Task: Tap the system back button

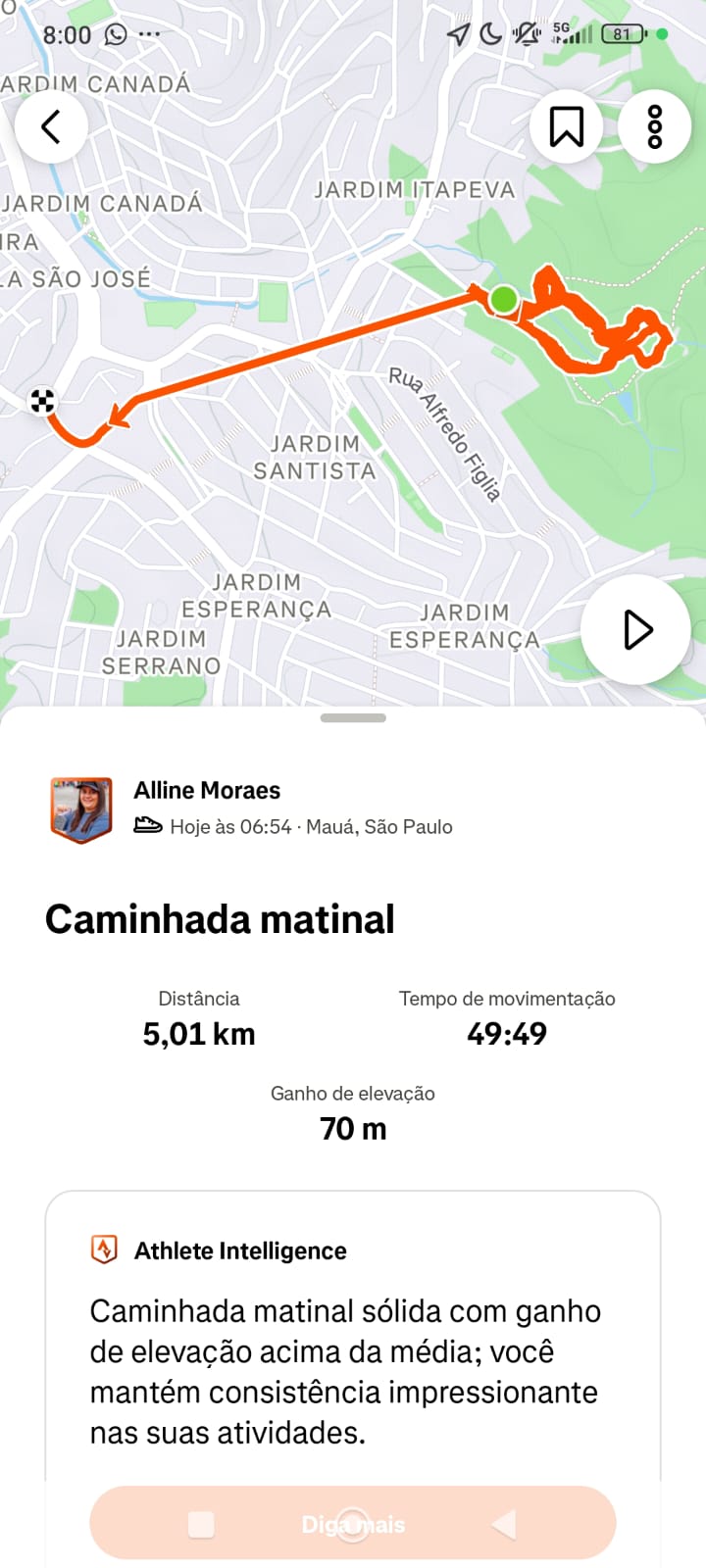Action: click(504, 1524)
